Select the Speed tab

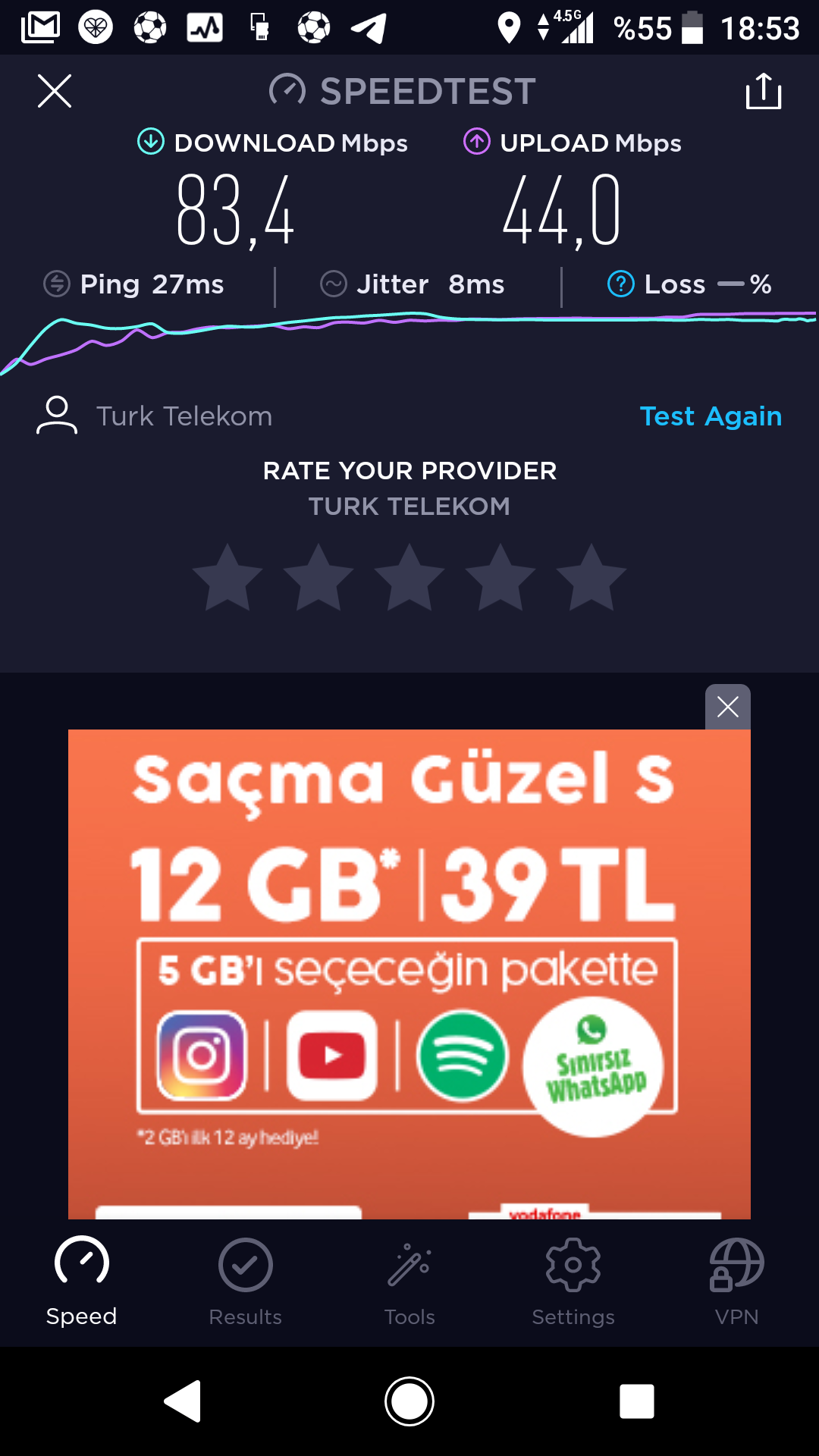pyautogui.click(x=82, y=1282)
